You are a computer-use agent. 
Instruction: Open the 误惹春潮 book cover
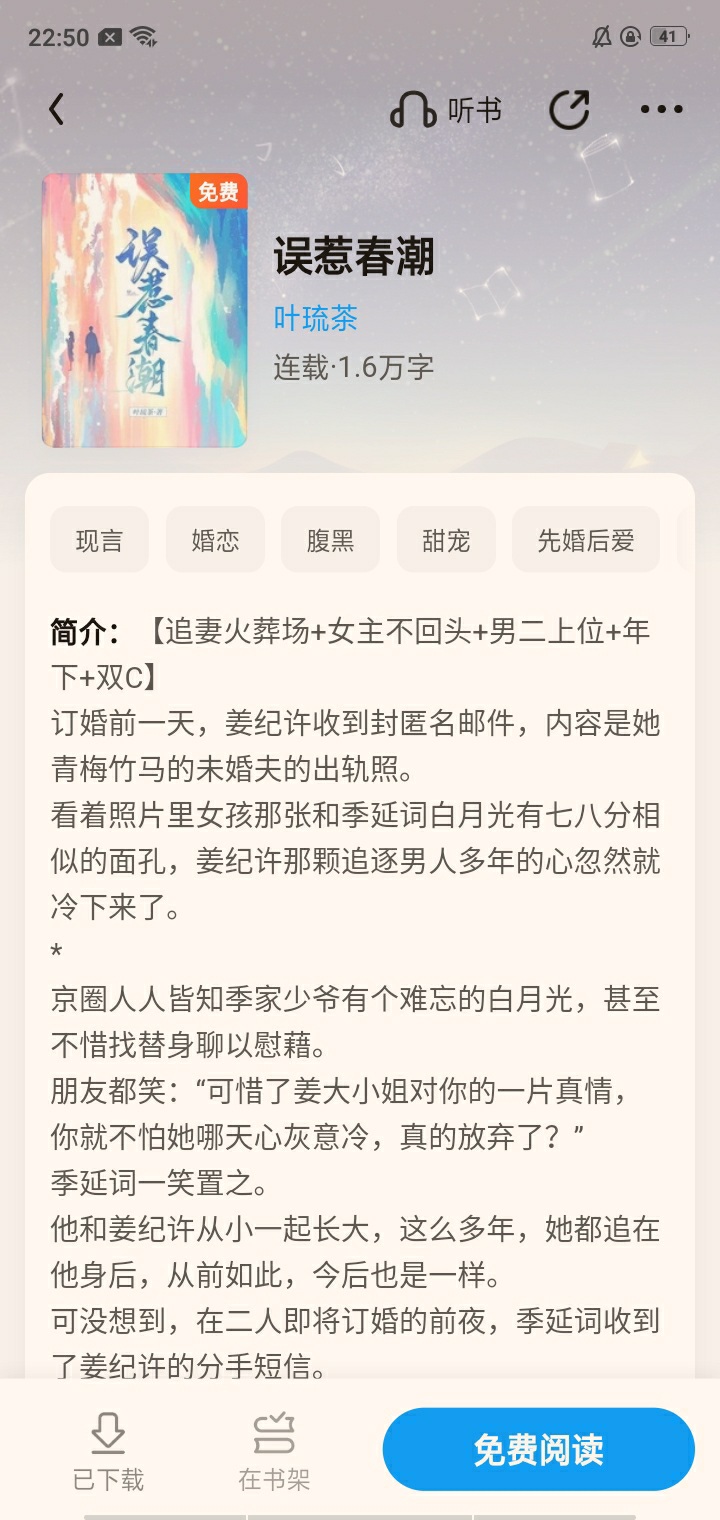point(144,310)
